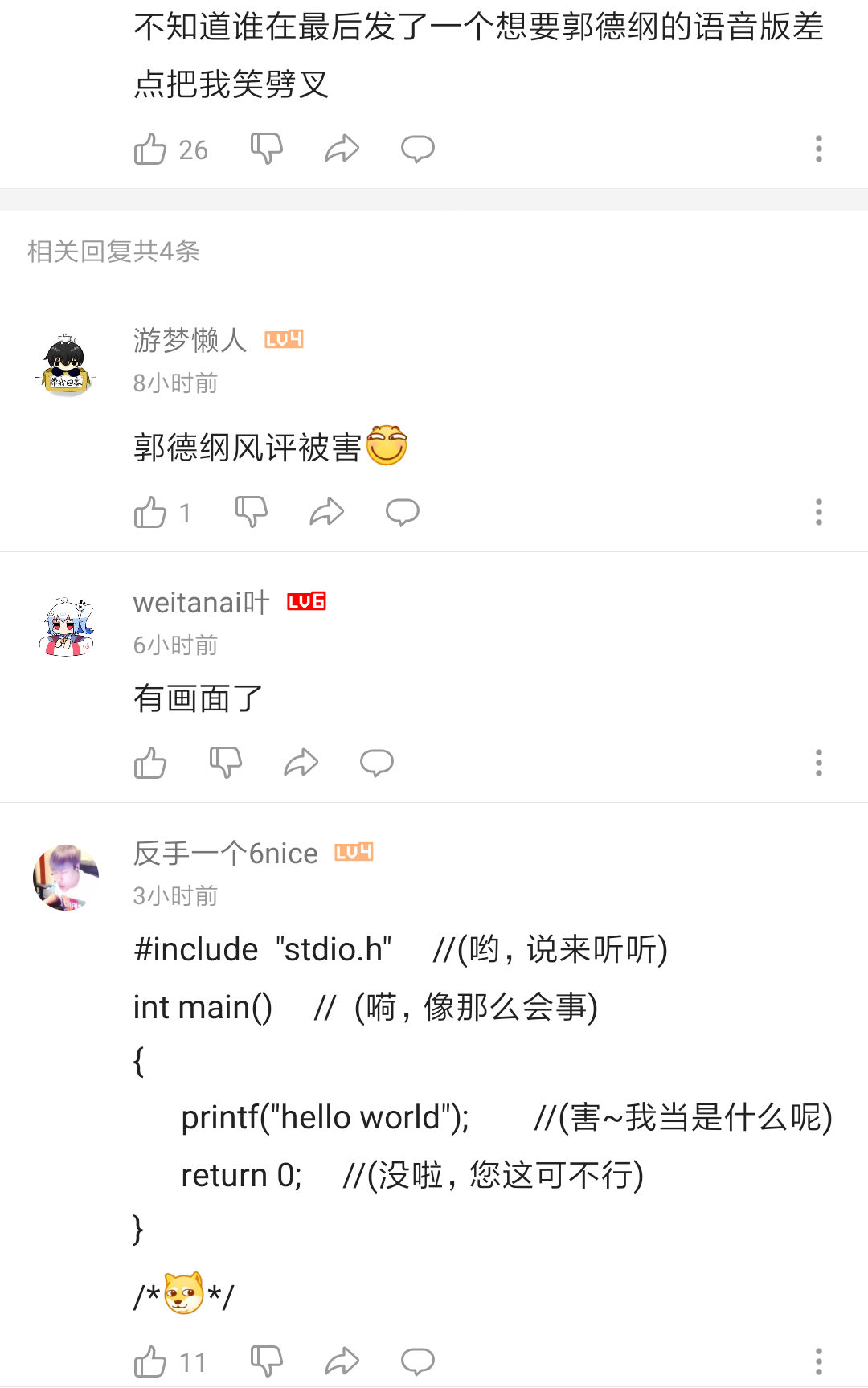Share 游梦懒人's reply
The image size is (868, 1388).
point(326,512)
